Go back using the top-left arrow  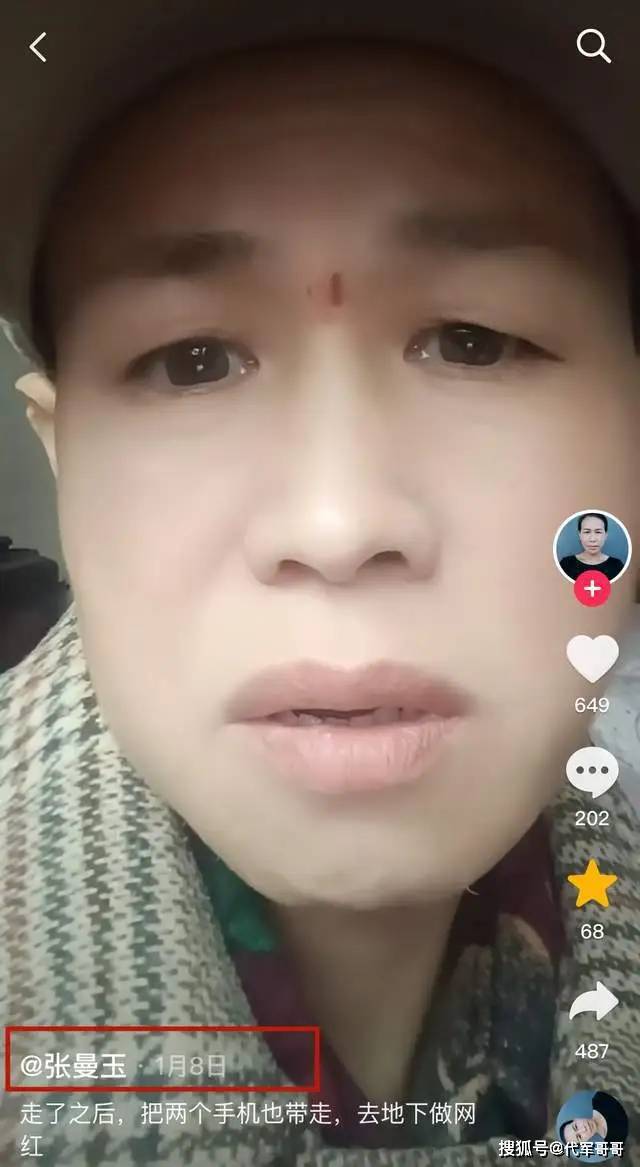point(38,47)
